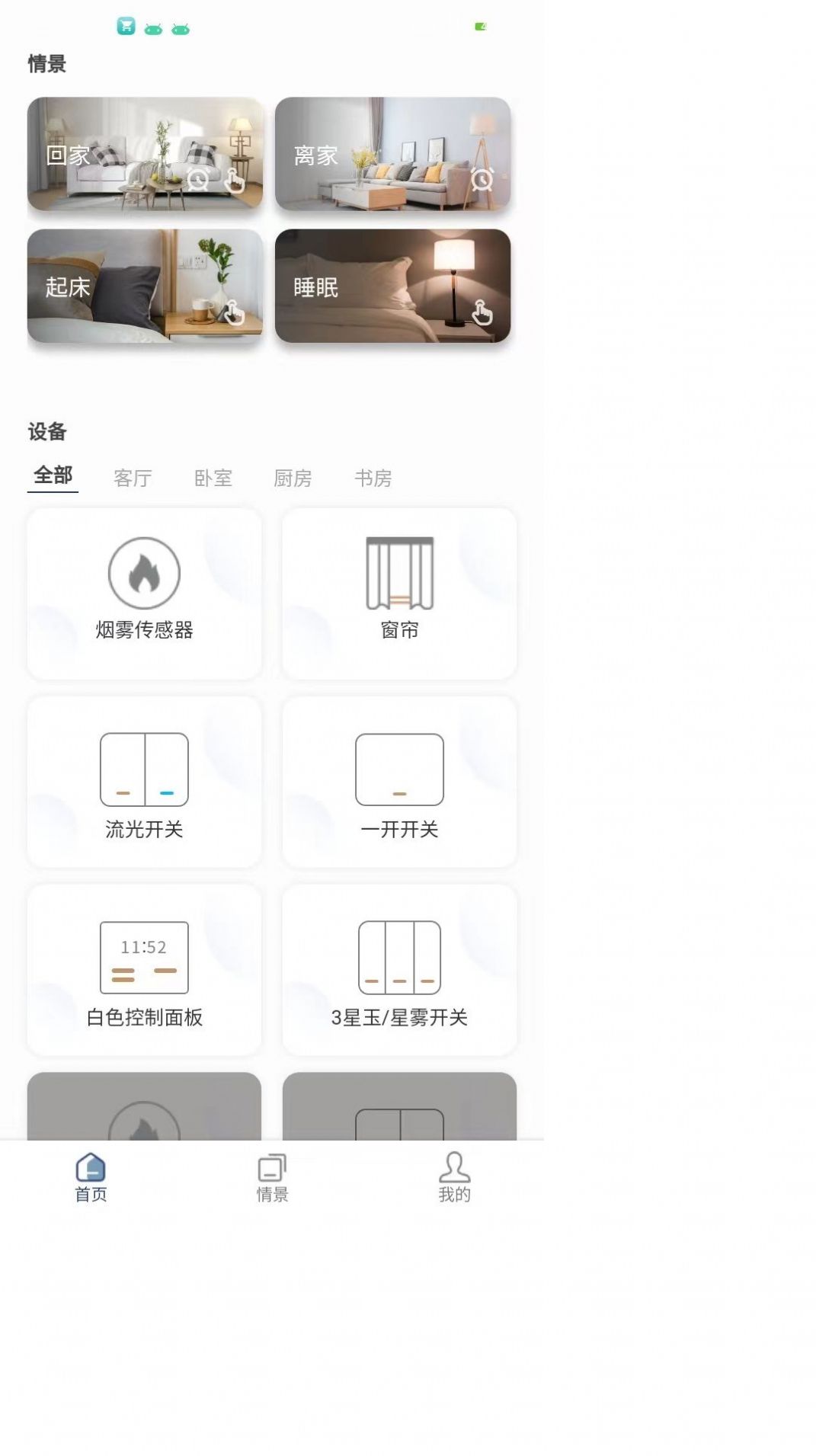This screenshot has height=1456, width=816.
Task: Run the 起床 scene
Action: pos(145,286)
